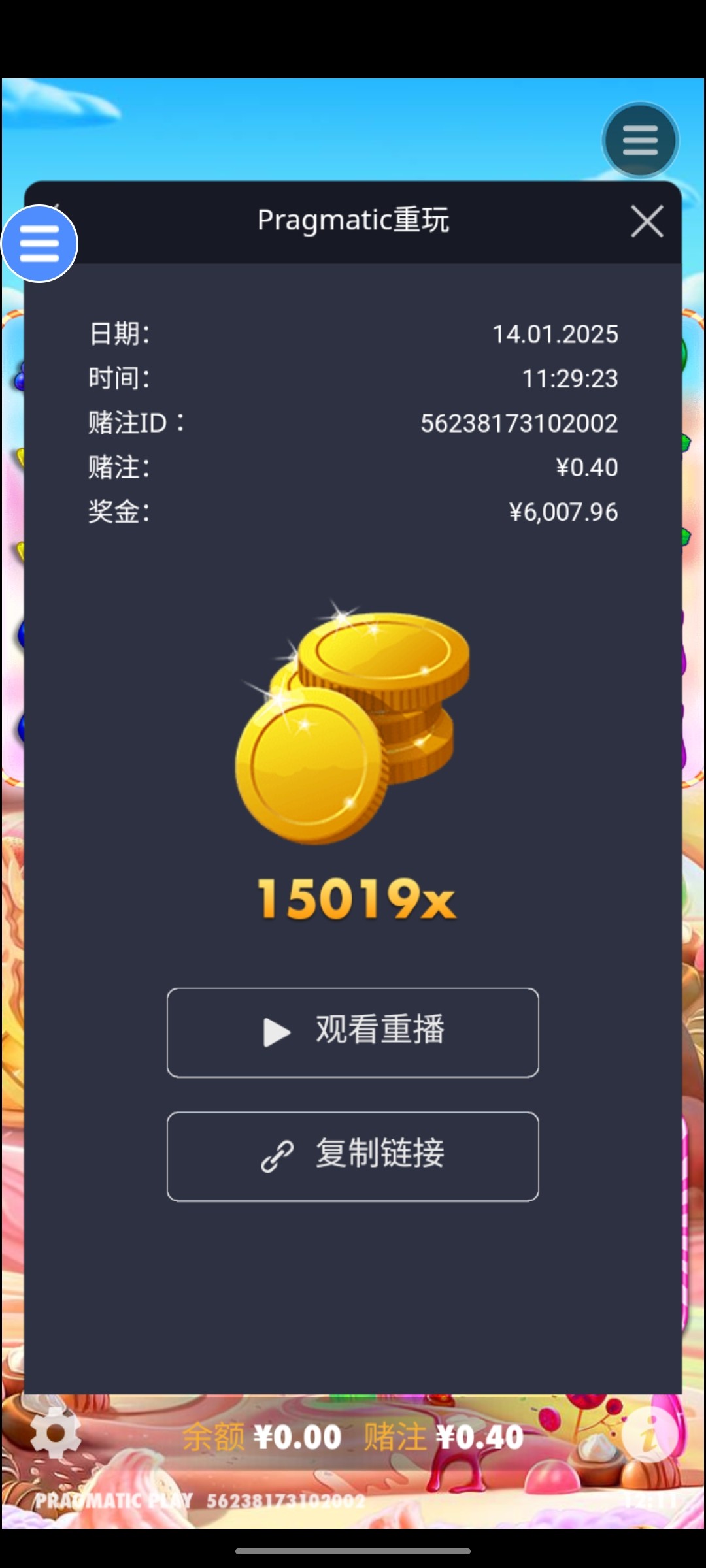The image size is (706, 1568).
Task: Close the Pragmatic replay dialog
Action: 647,221
